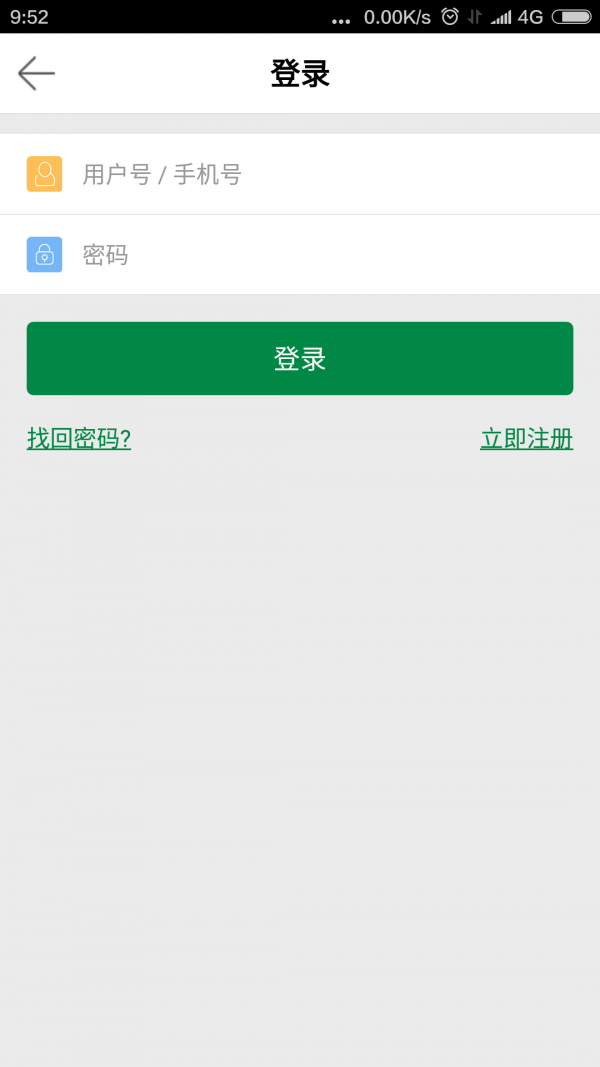Open the 找回密码? link
The image size is (600, 1067).
click(x=79, y=439)
